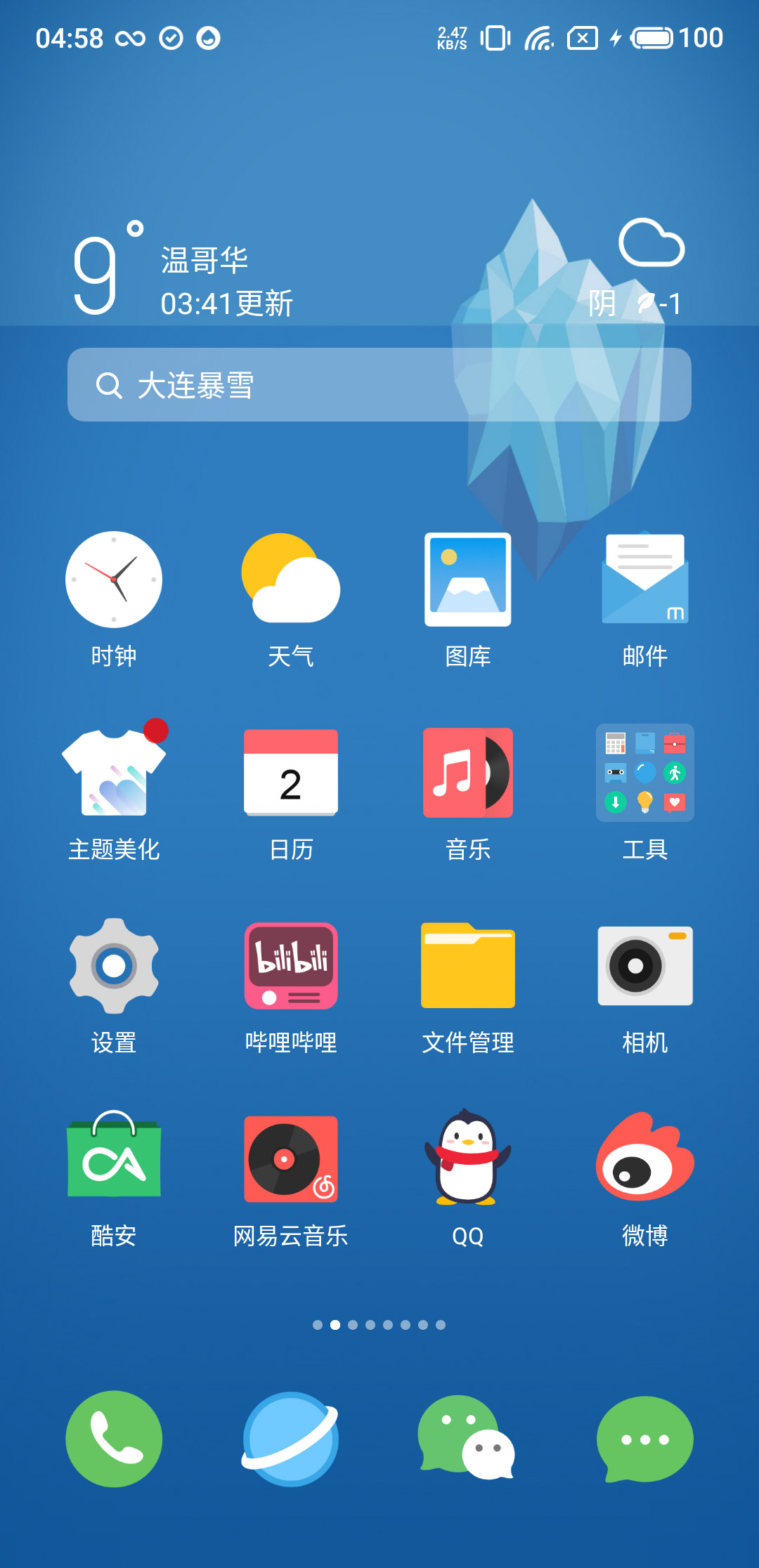Open the phone dialer in the dock
This screenshot has width=759, height=1568.
click(114, 1439)
